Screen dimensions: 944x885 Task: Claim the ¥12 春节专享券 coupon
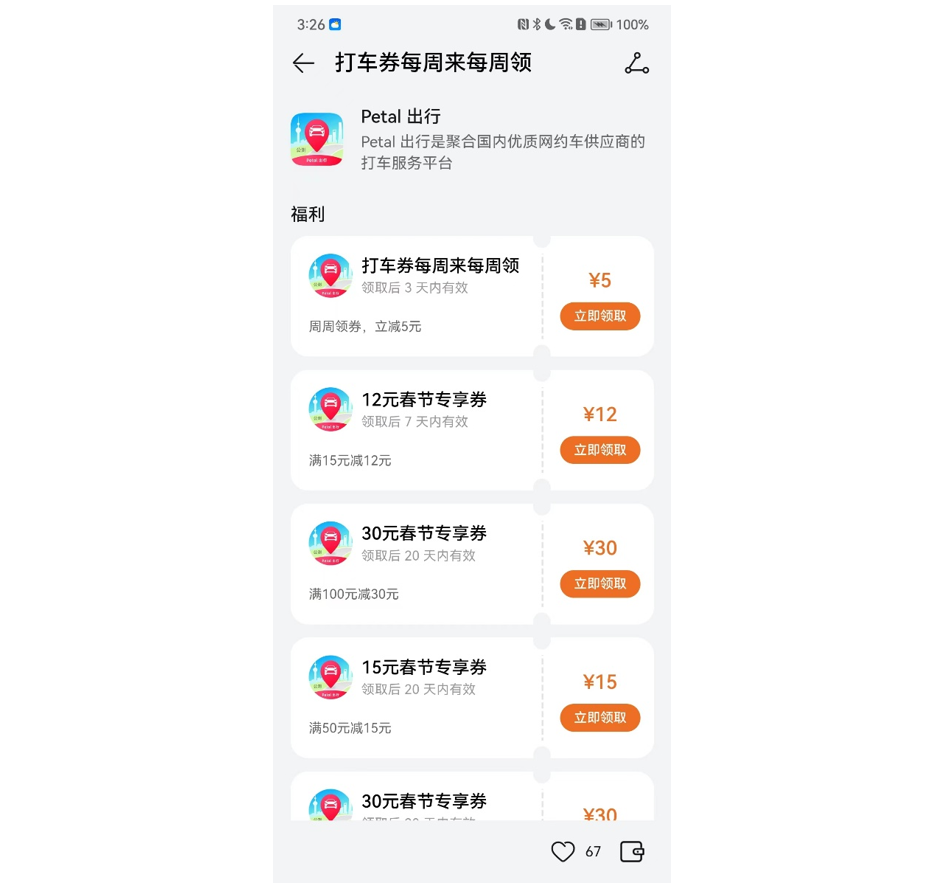tap(600, 450)
